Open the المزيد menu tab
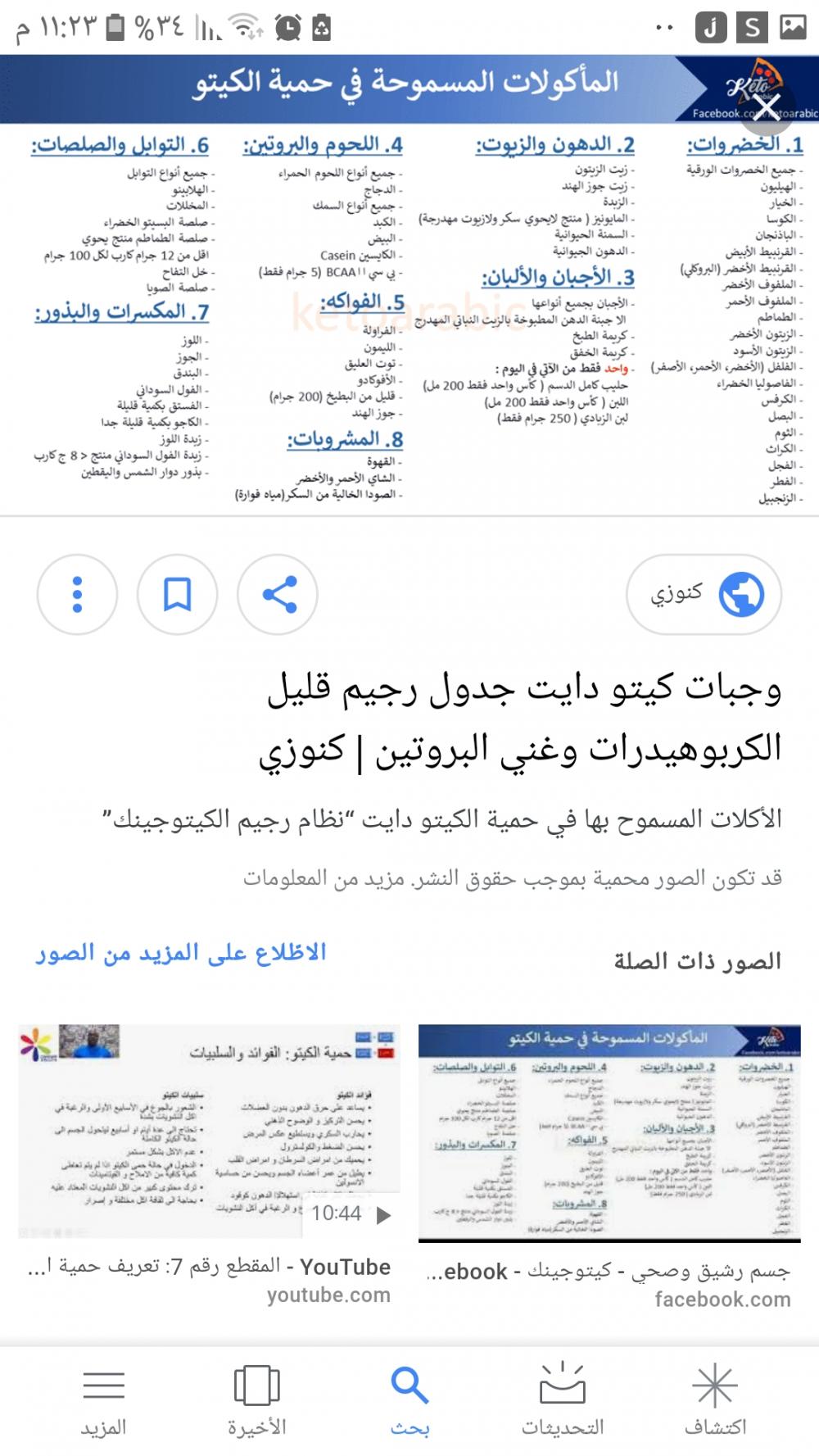819x1456 pixels. 103,1399
